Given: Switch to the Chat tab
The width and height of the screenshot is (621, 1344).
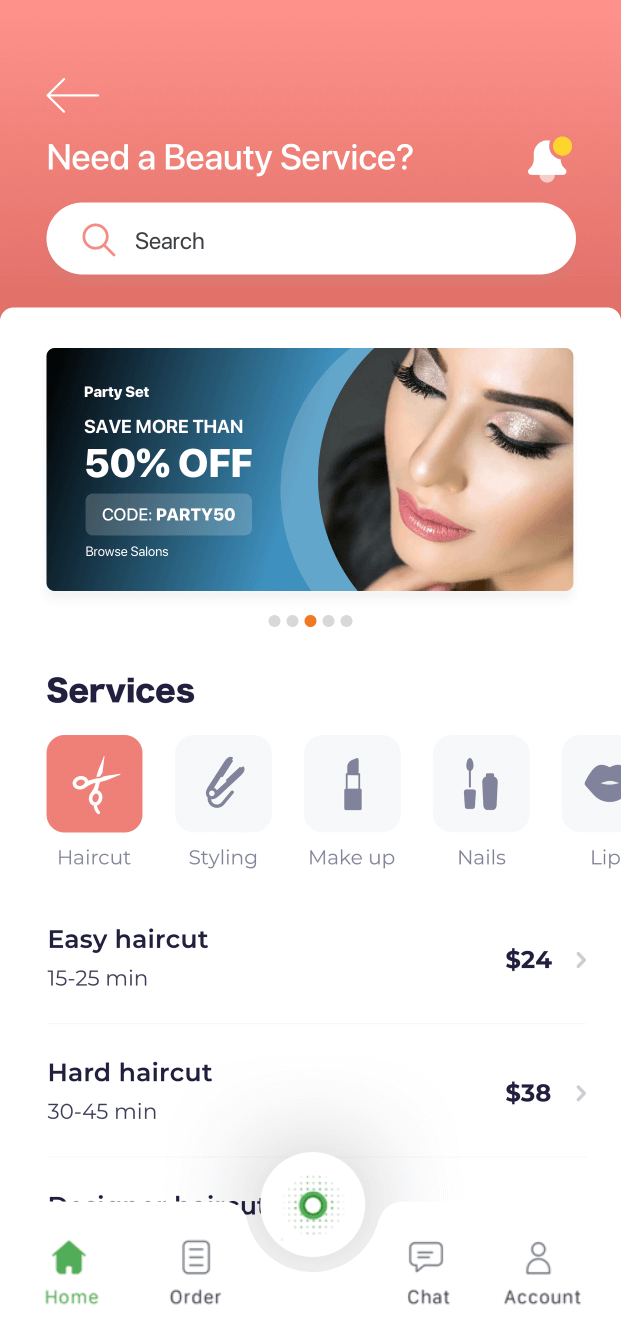Looking at the screenshot, I should (428, 1272).
